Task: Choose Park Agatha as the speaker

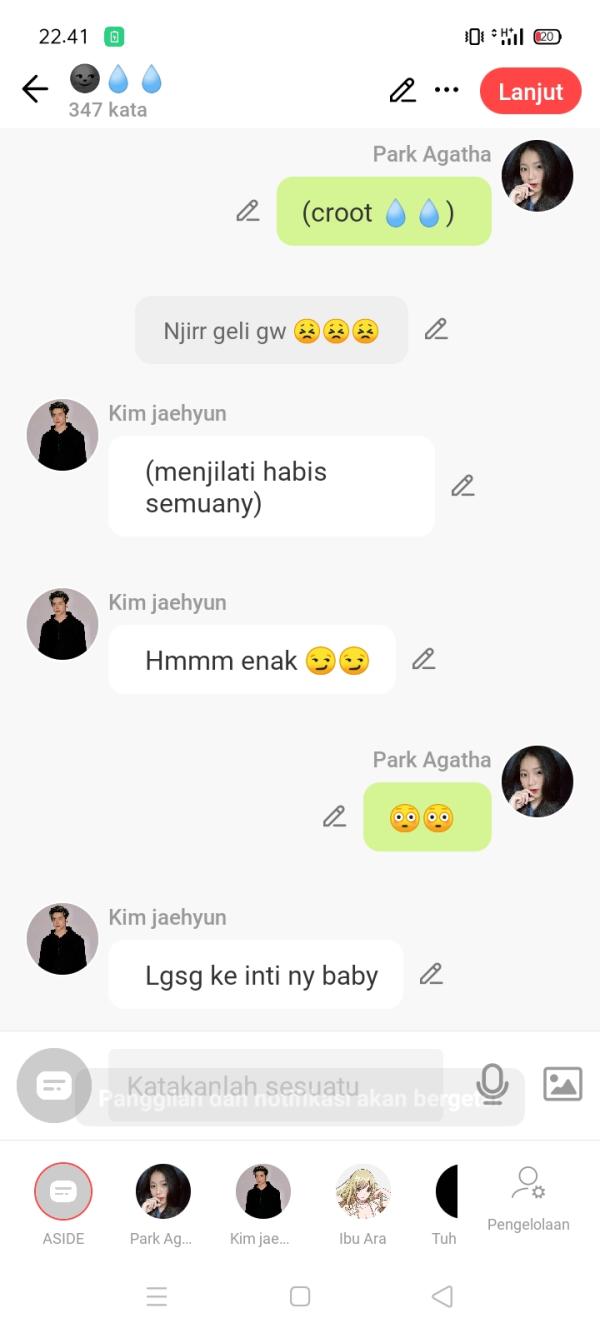Action: point(163,1192)
